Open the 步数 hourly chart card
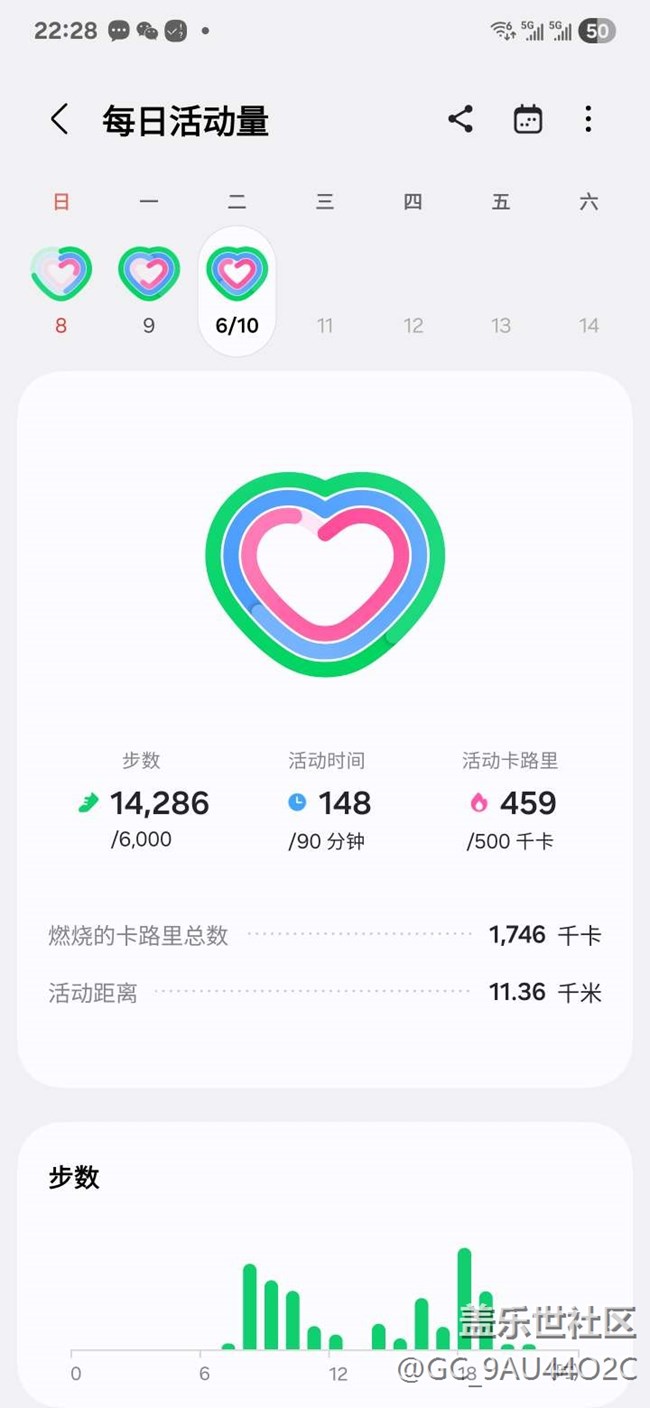Viewport: 650px width, 1408px height. click(325, 1264)
